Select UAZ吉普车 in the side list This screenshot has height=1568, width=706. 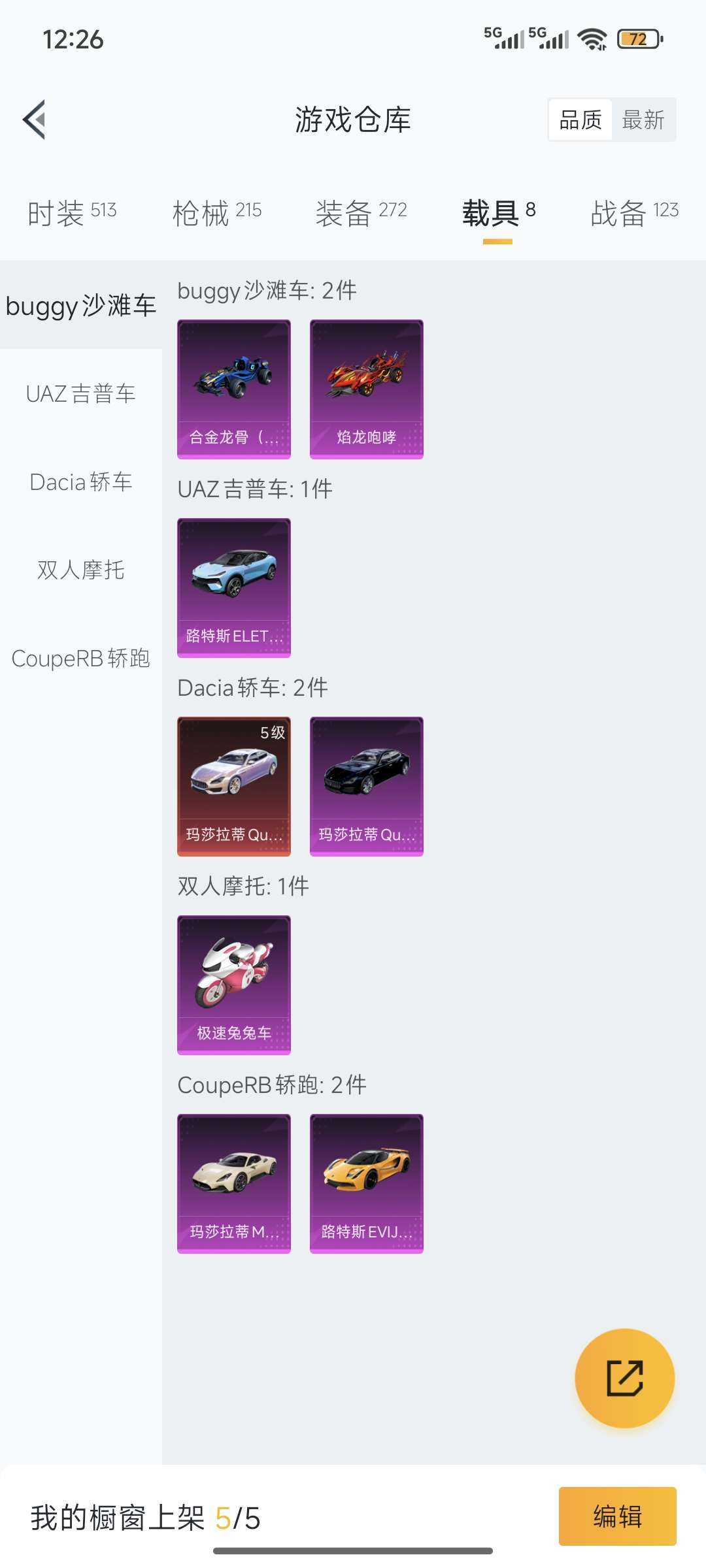[x=81, y=393]
